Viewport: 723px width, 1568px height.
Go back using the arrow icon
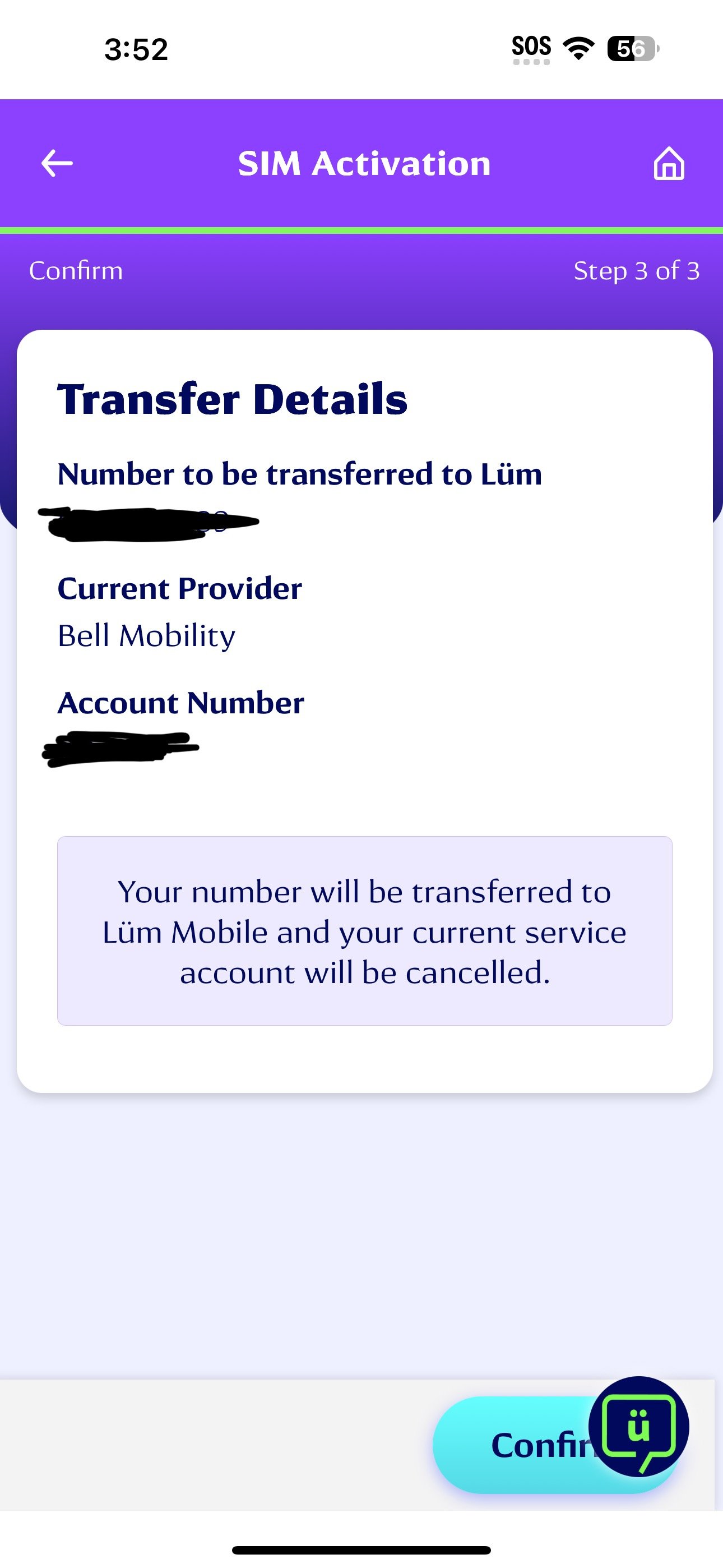(57, 163)
